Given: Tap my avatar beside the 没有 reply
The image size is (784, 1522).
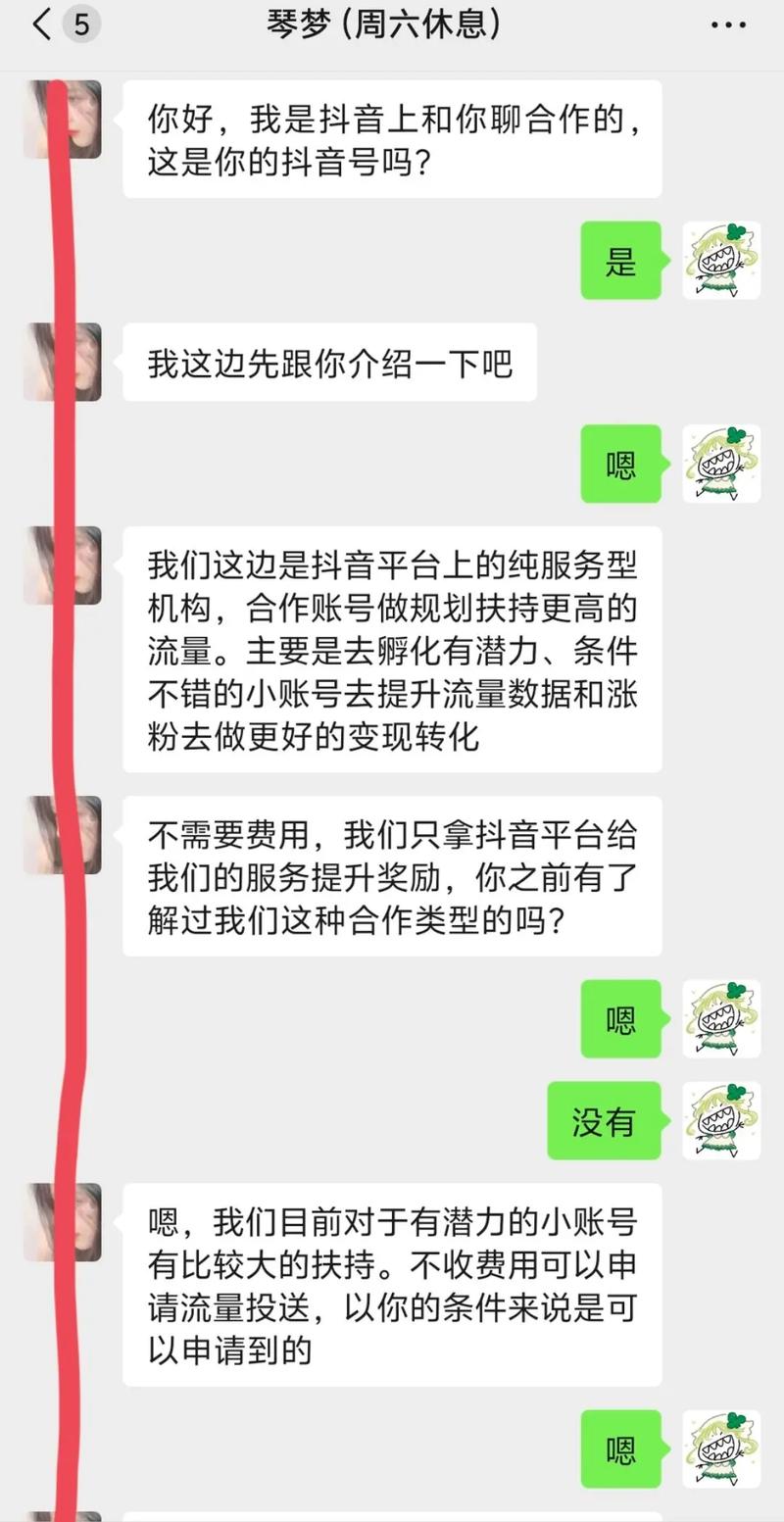Looking at the screenshot, I should [721, 1120].
